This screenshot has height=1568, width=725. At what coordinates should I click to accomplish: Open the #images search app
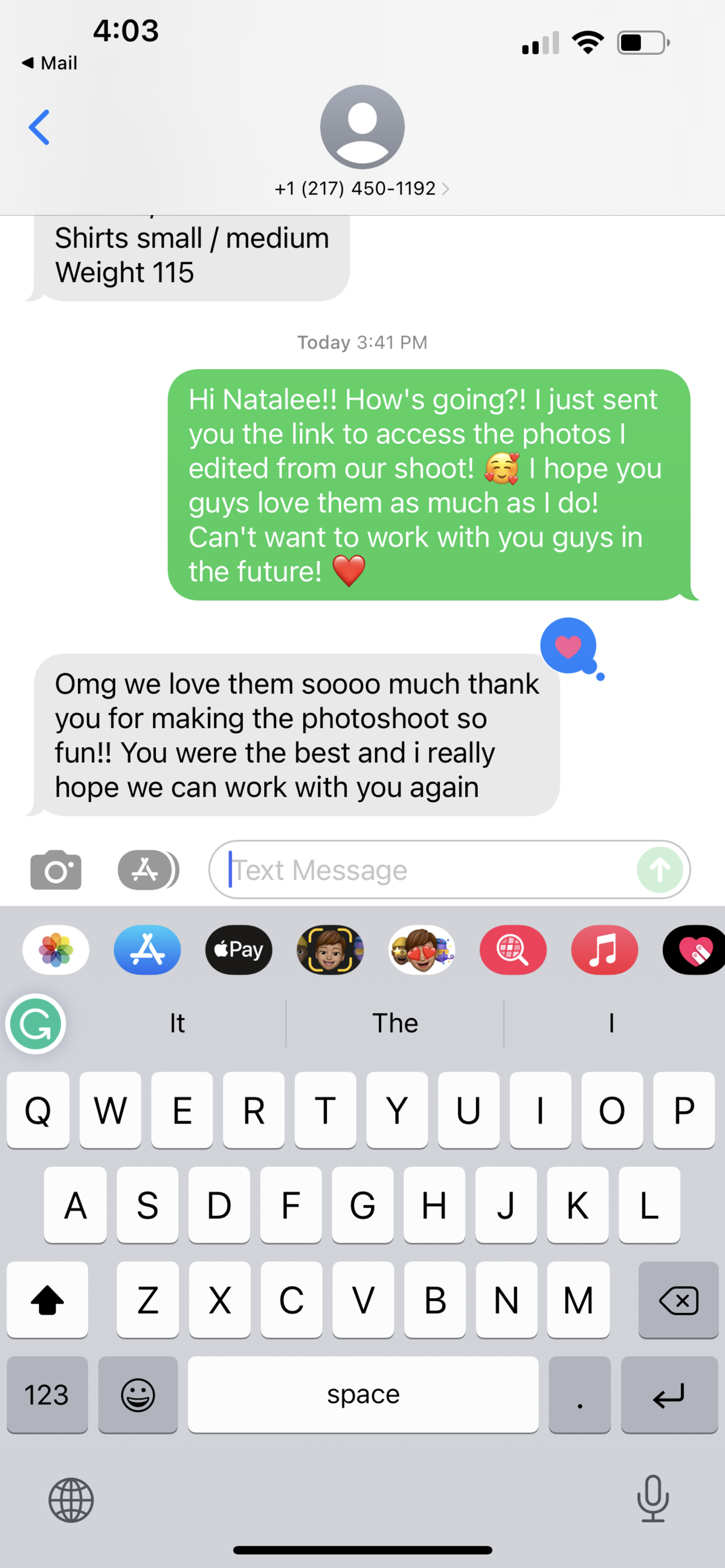click(x=512, y=950)
